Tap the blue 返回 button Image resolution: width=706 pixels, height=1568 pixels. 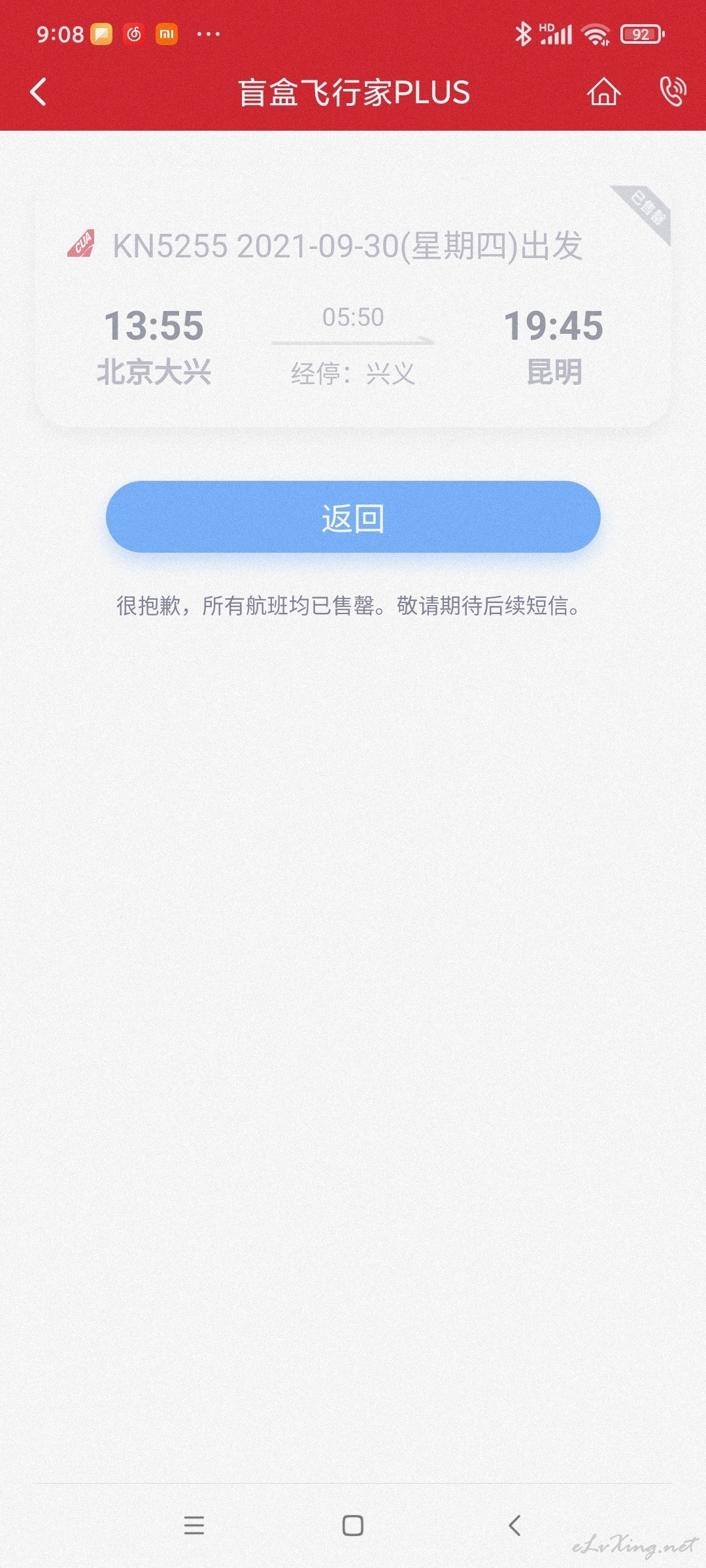tap(353, 517)
